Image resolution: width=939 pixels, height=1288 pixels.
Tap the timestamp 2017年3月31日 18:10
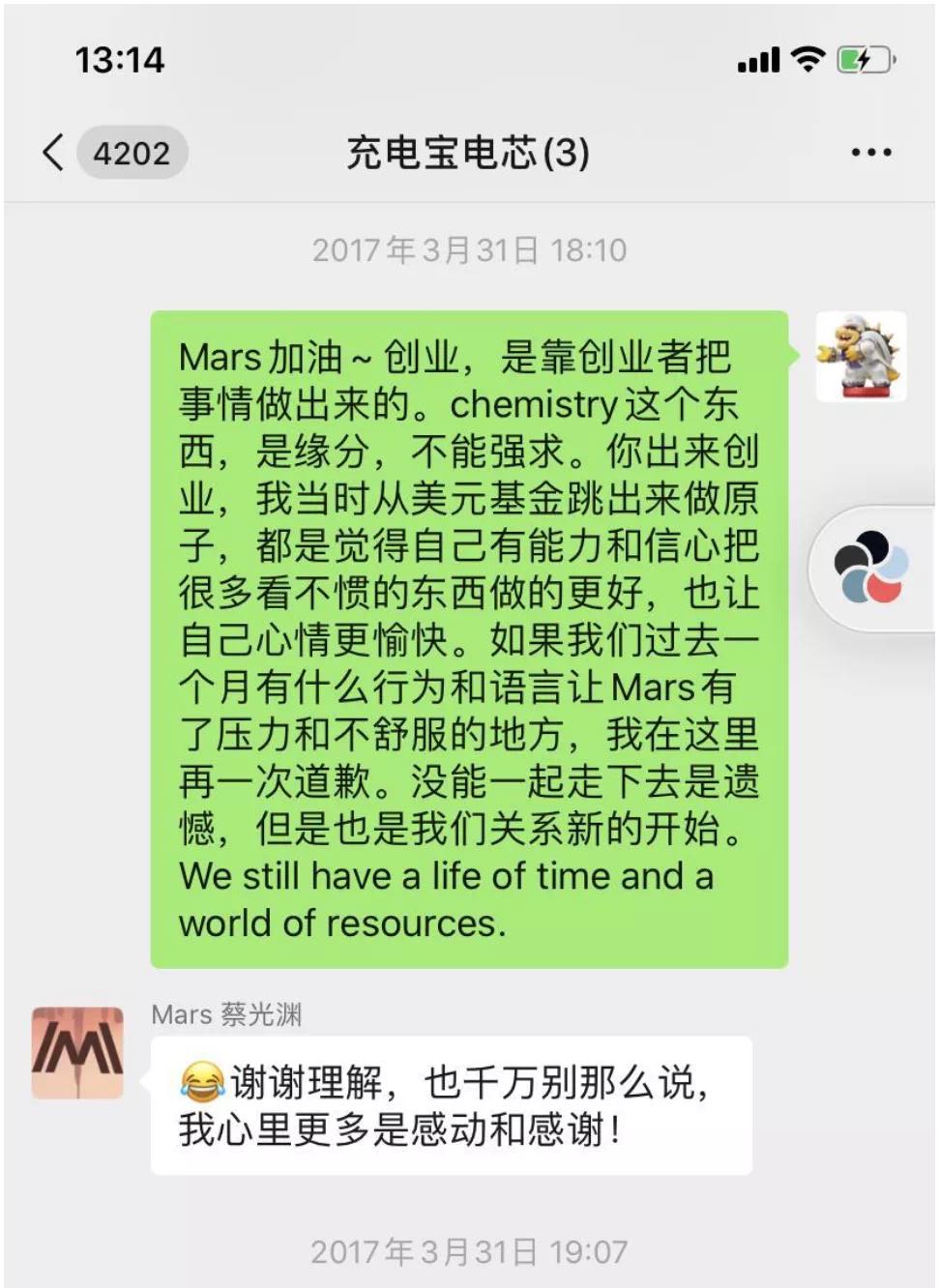click(x=469, y=250)
